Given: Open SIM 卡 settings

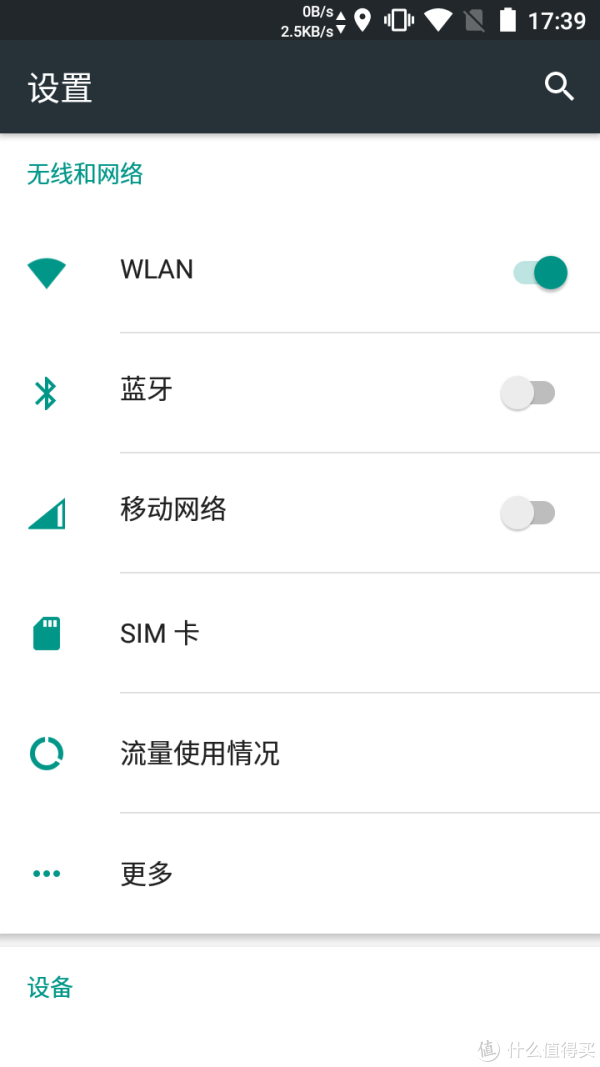Looking at the screenshot, I should [300, 633].
